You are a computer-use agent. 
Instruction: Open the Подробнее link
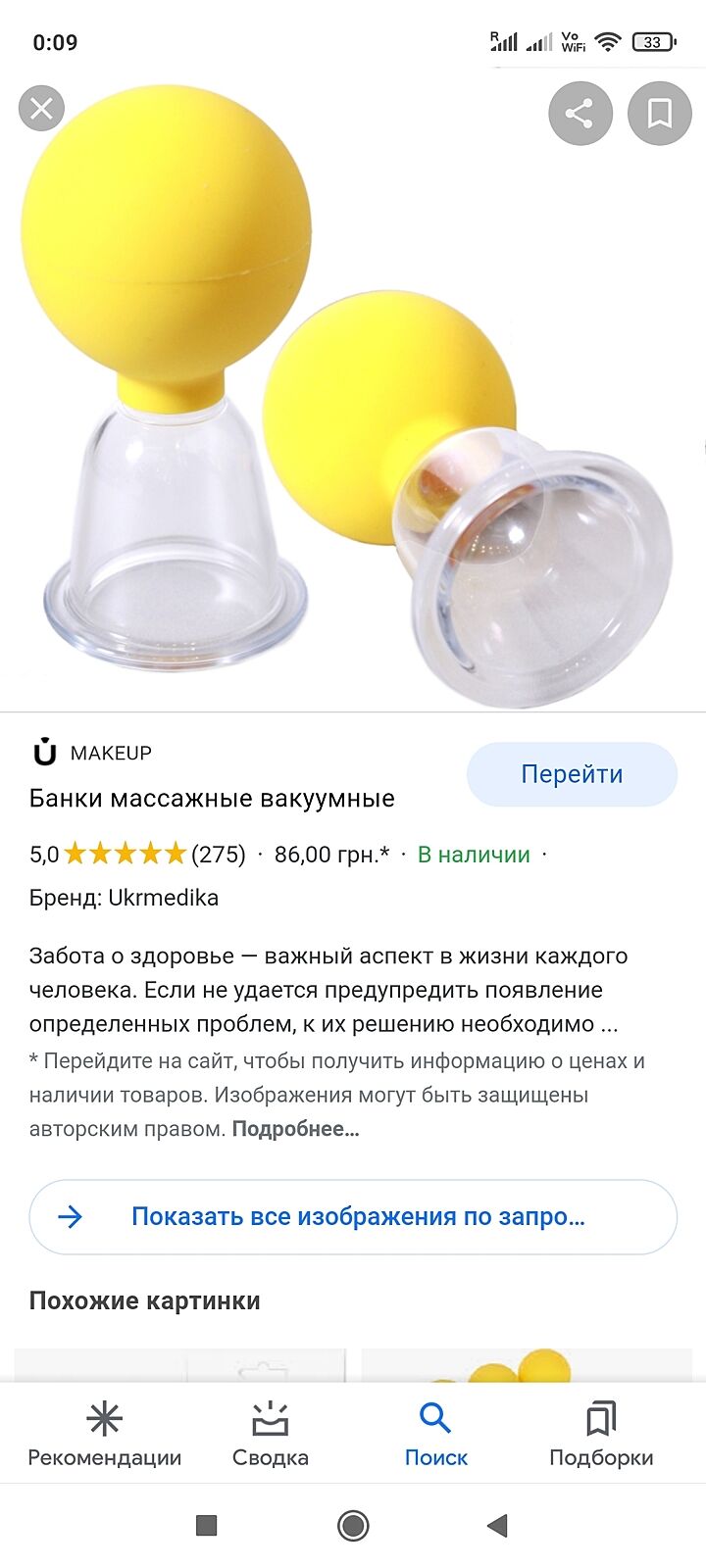tap(295, 1129)
